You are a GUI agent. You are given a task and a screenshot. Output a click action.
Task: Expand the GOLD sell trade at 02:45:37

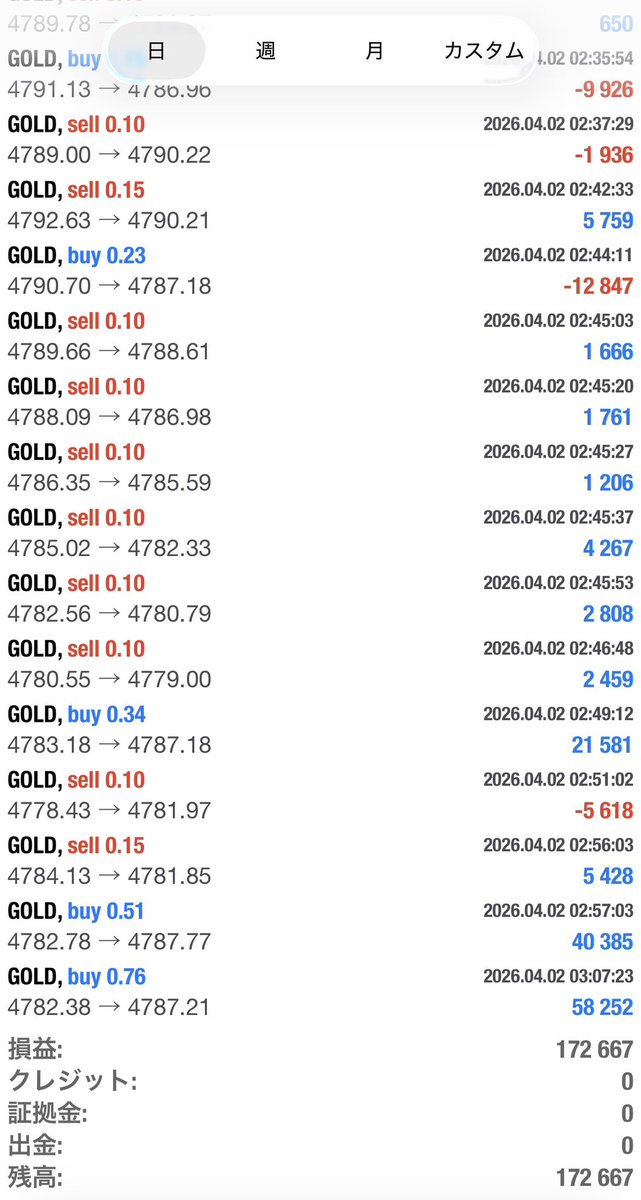point(320,533)
